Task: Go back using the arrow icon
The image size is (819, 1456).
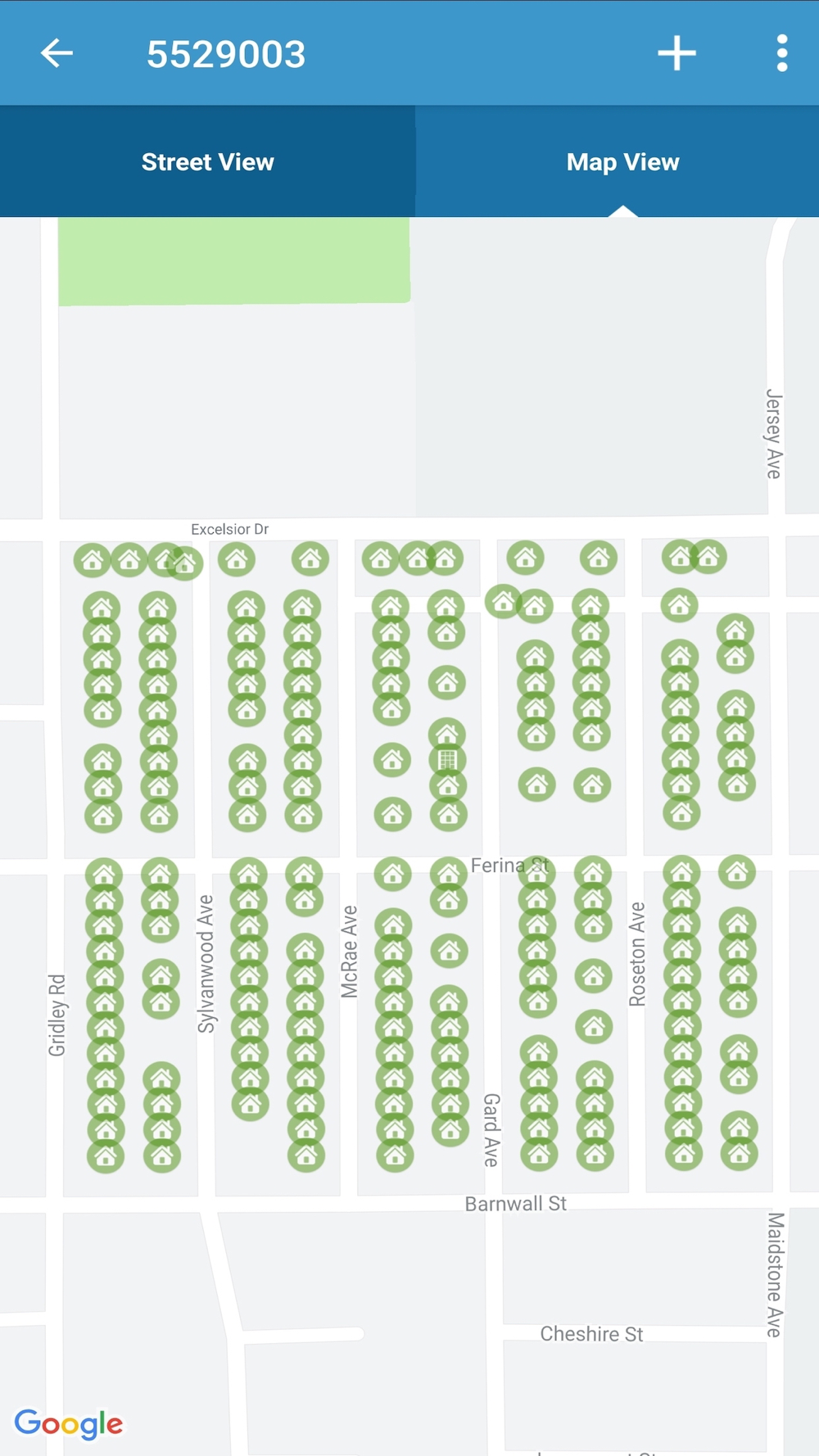Action: click(x=57, y=54)
